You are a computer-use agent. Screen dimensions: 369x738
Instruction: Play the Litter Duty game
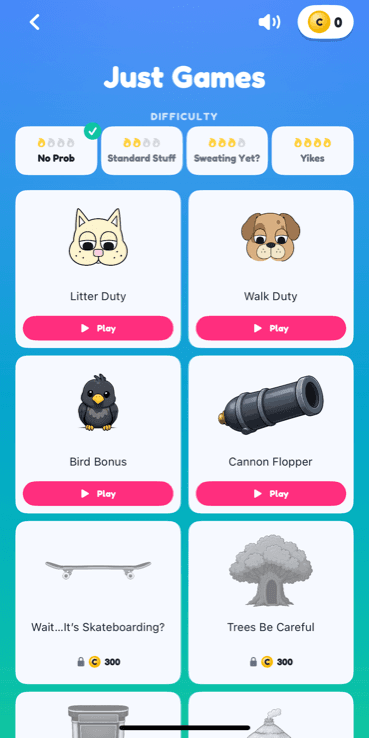point(98,328)
